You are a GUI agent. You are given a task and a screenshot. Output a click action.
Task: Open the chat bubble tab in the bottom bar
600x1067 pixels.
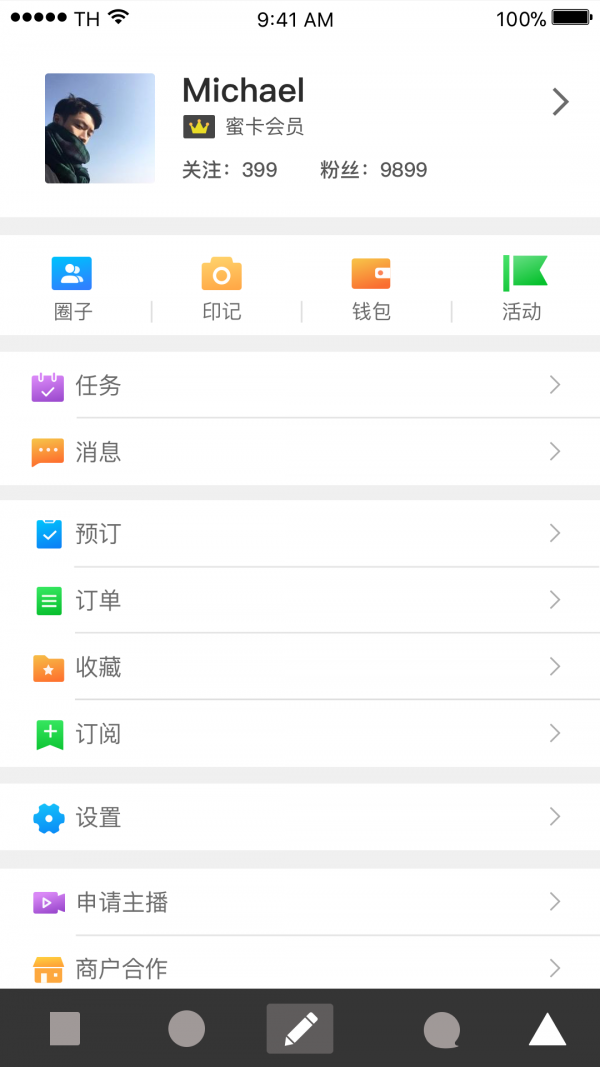click(441, 1028)
